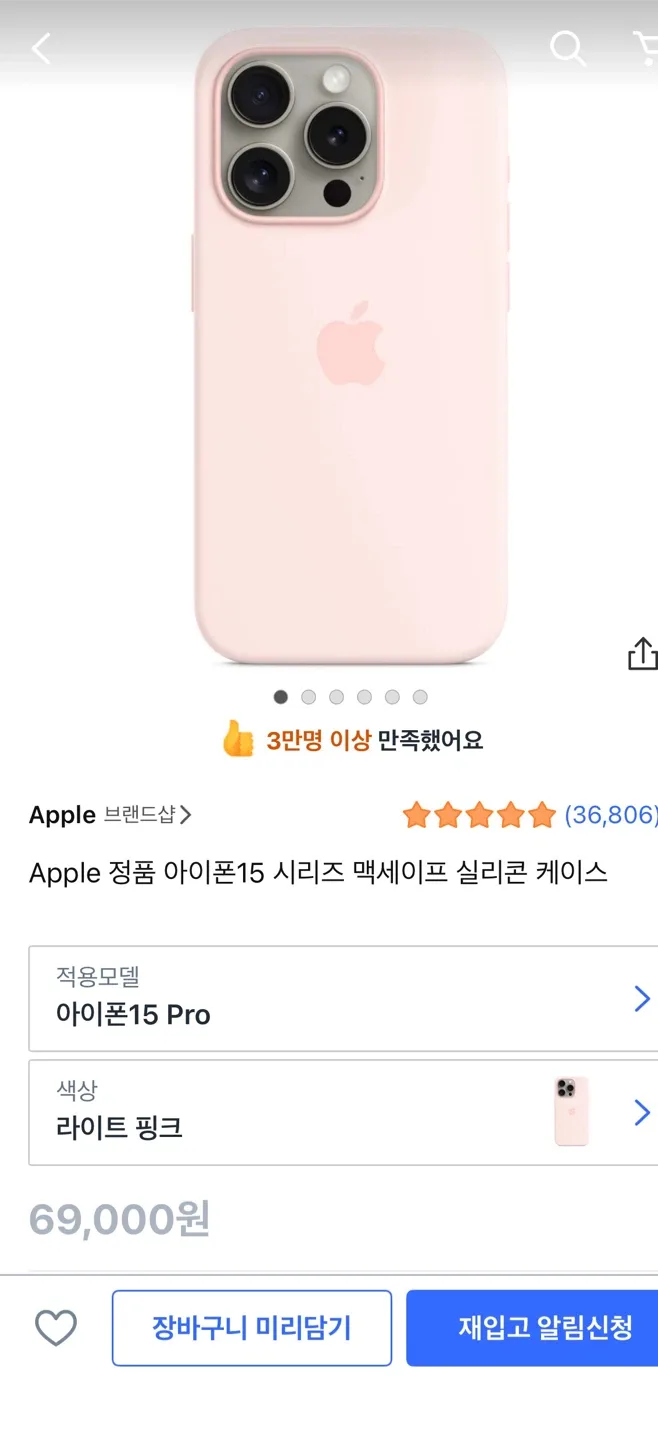
Task: Request restock alert via 재입고 알림신청
Action: coord(532,1328)
